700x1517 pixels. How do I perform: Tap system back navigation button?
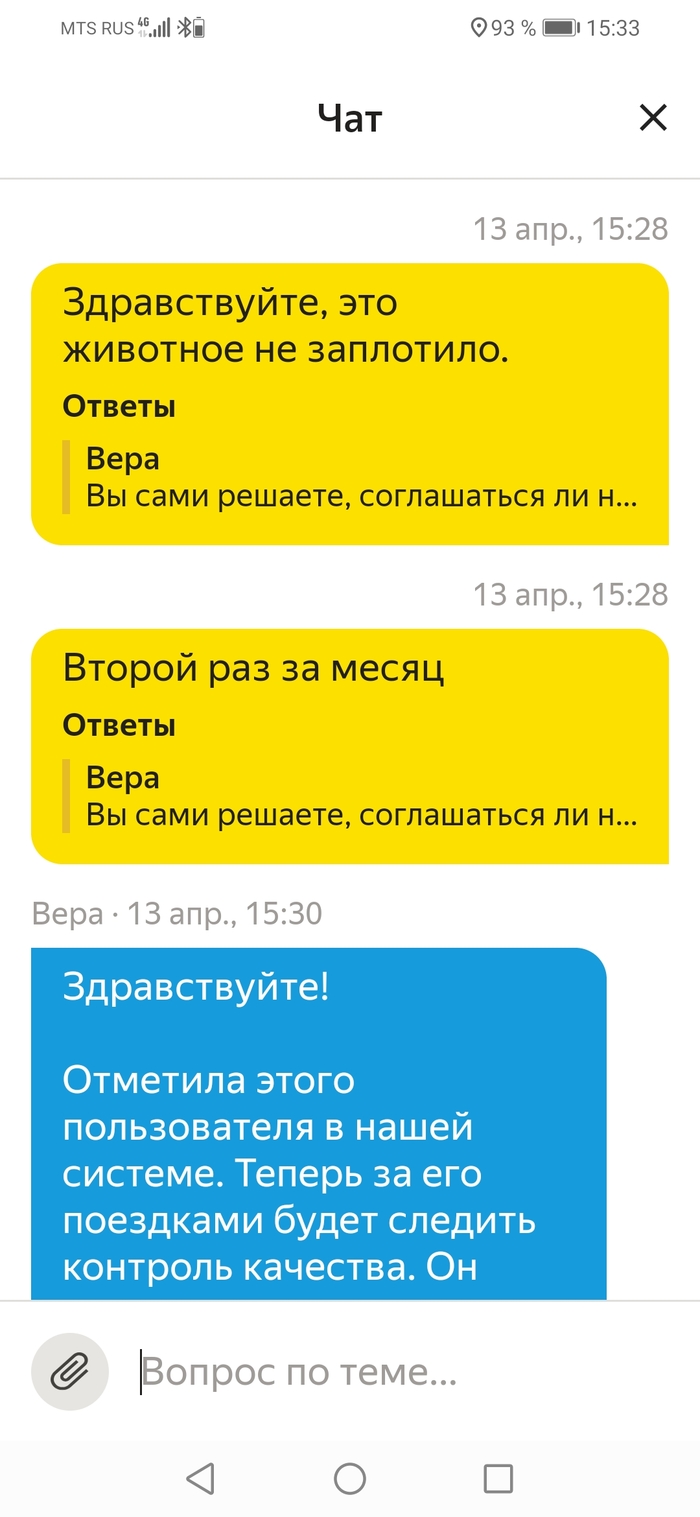click(x=201, y=1478)
